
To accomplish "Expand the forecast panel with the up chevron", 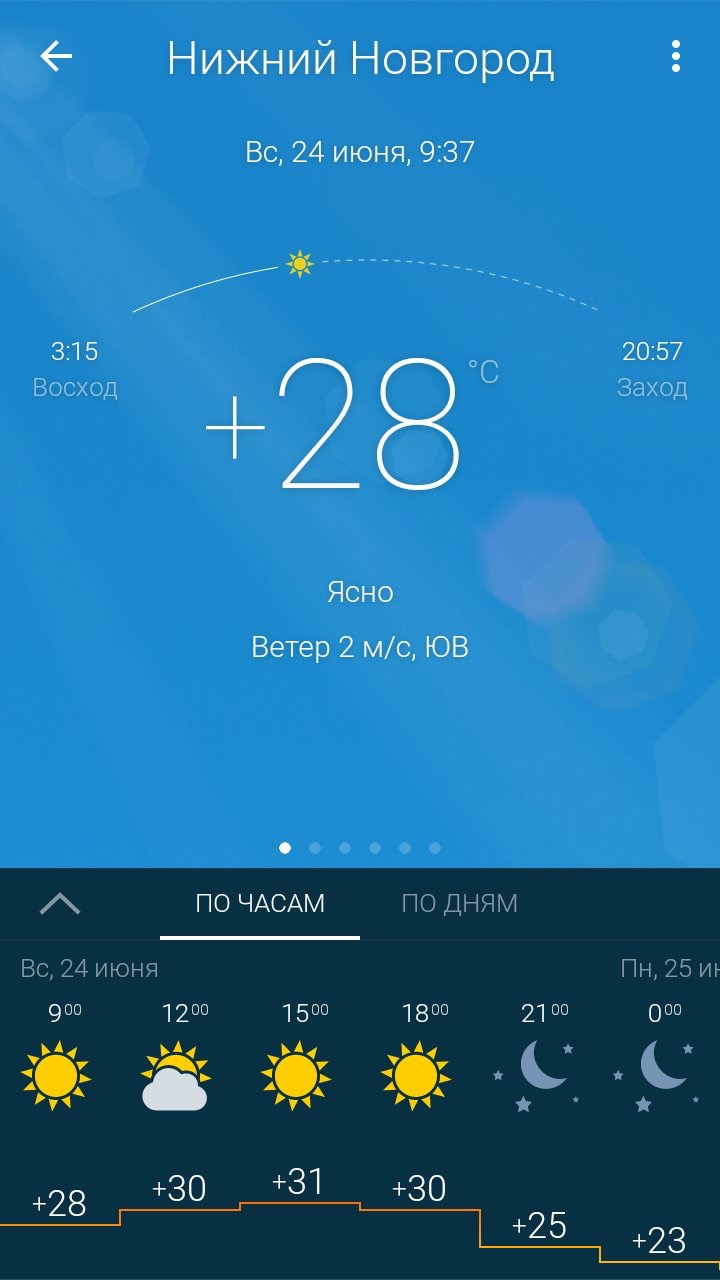I will [x=60, y=904].
